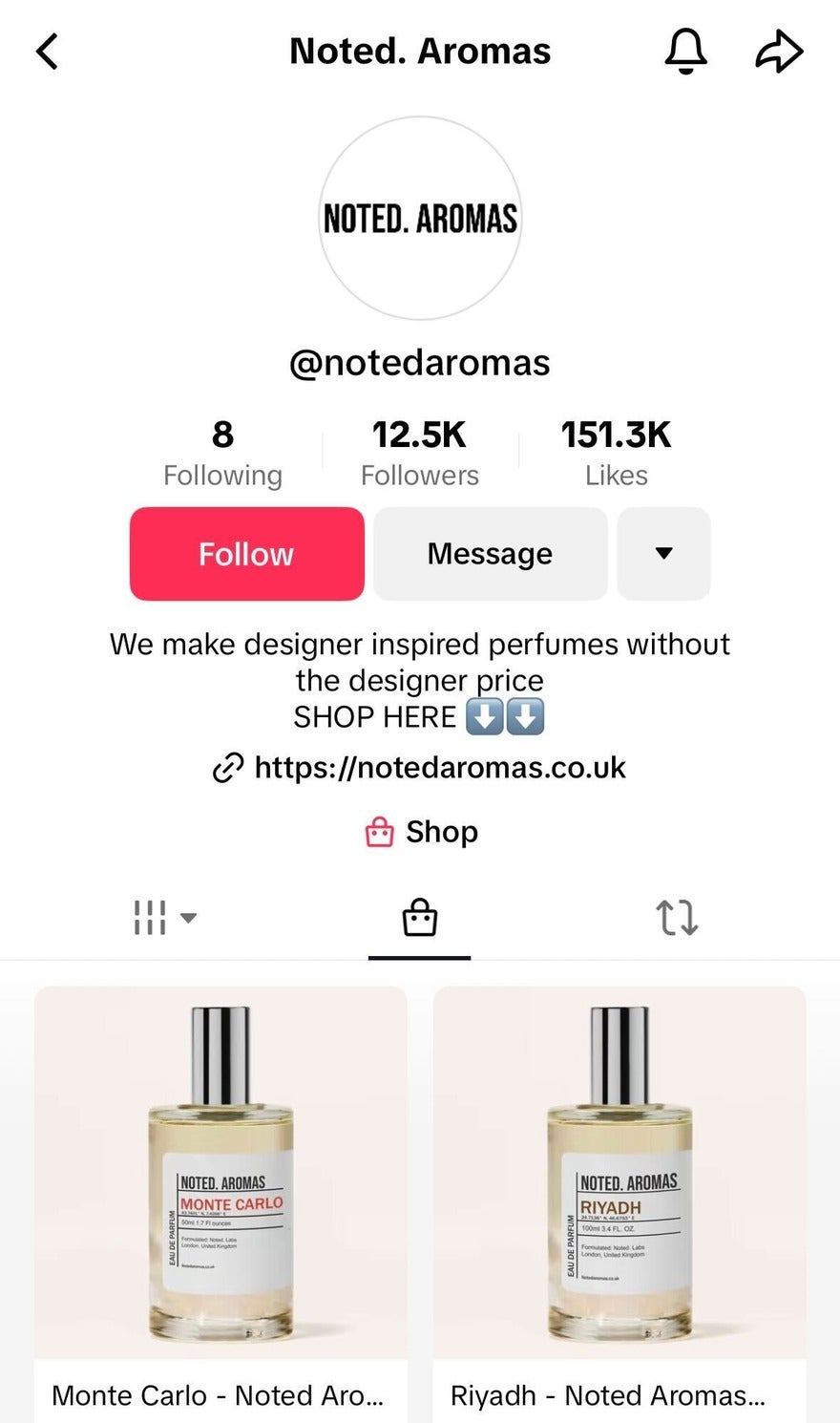Click the link icon beside the website URL
Image resolution: width=840 pixels, height=1423 pixels.
click(227, 768)
